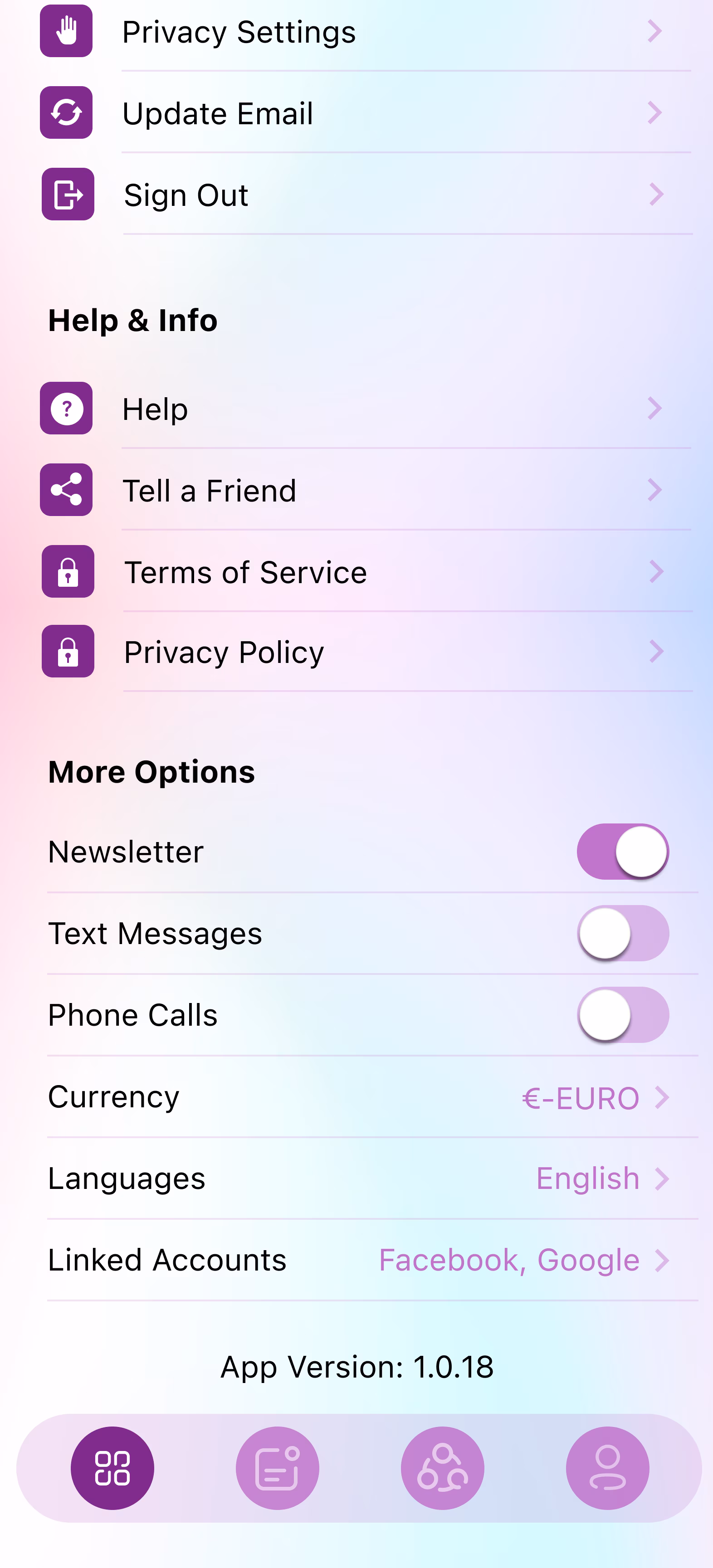This screenshot has width=713, height=1568.
Task: Switch to the community circles tab
Action: (443, 1468)
